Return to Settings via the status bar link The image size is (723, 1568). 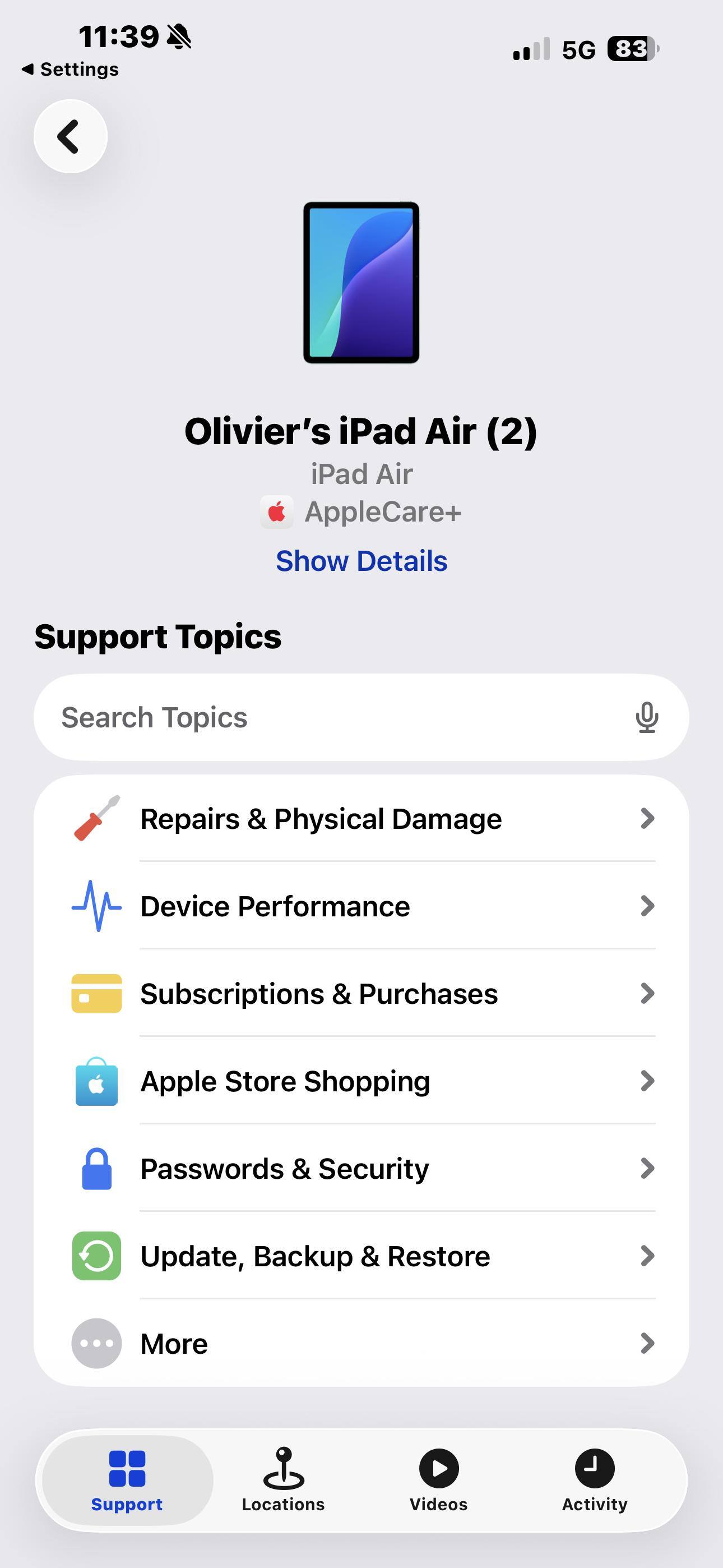[x=71, y=70]
